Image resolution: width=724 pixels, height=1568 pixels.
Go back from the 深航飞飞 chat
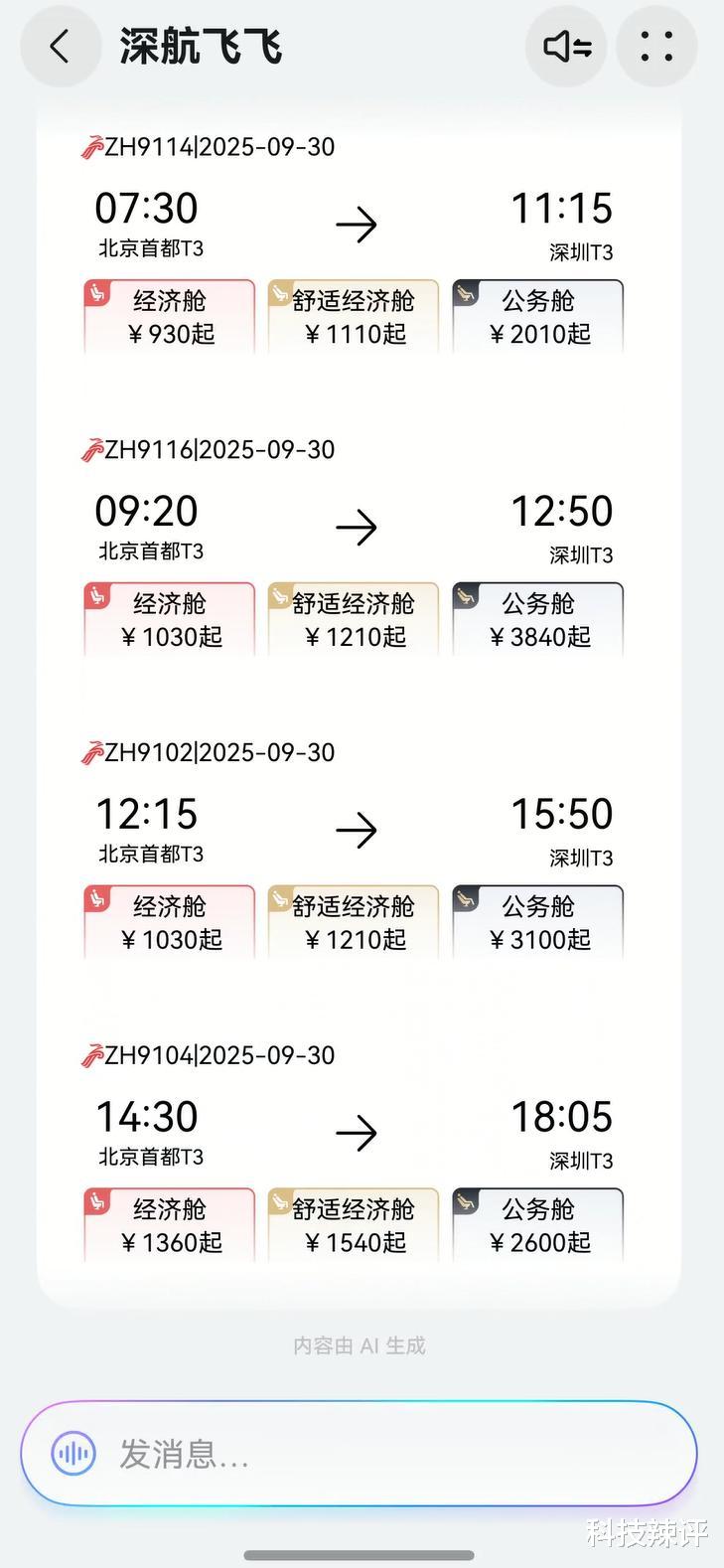point(61,47)
